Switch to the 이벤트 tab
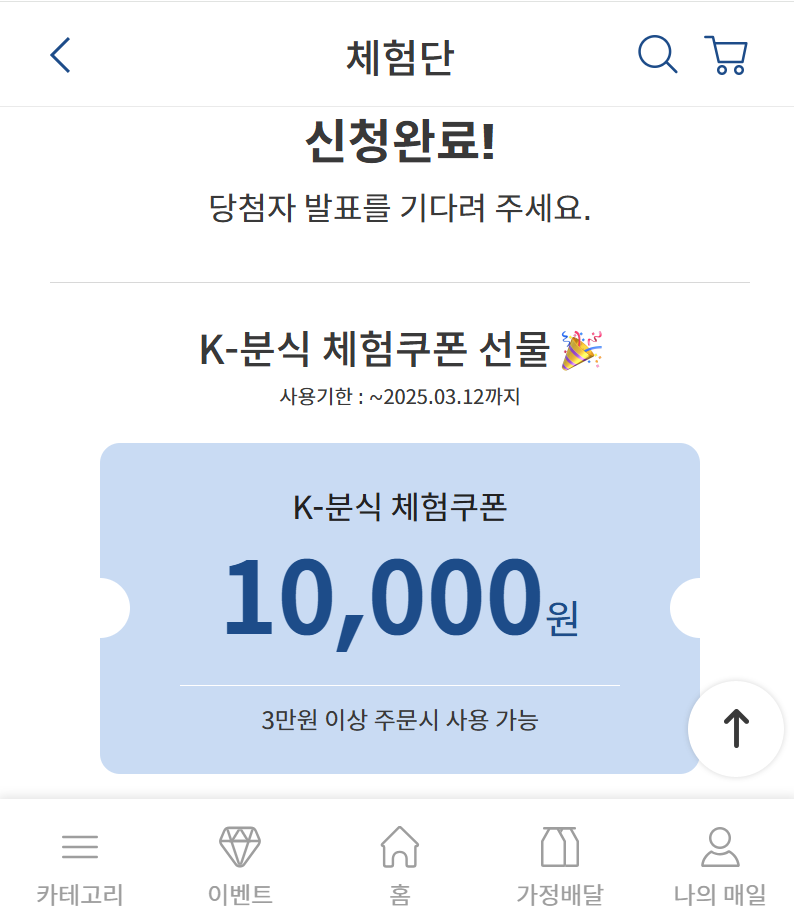The image size is (794, 920). (240, 866)
